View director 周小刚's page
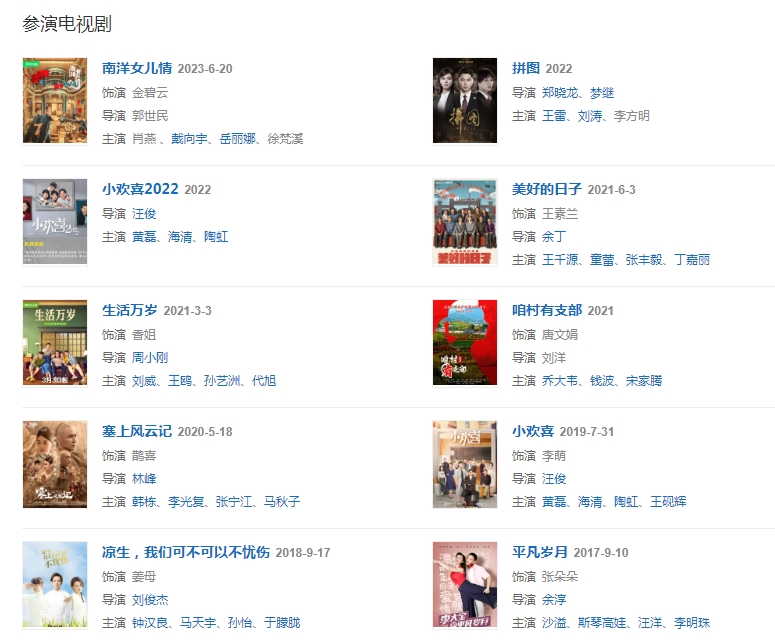 coord(152,357)
